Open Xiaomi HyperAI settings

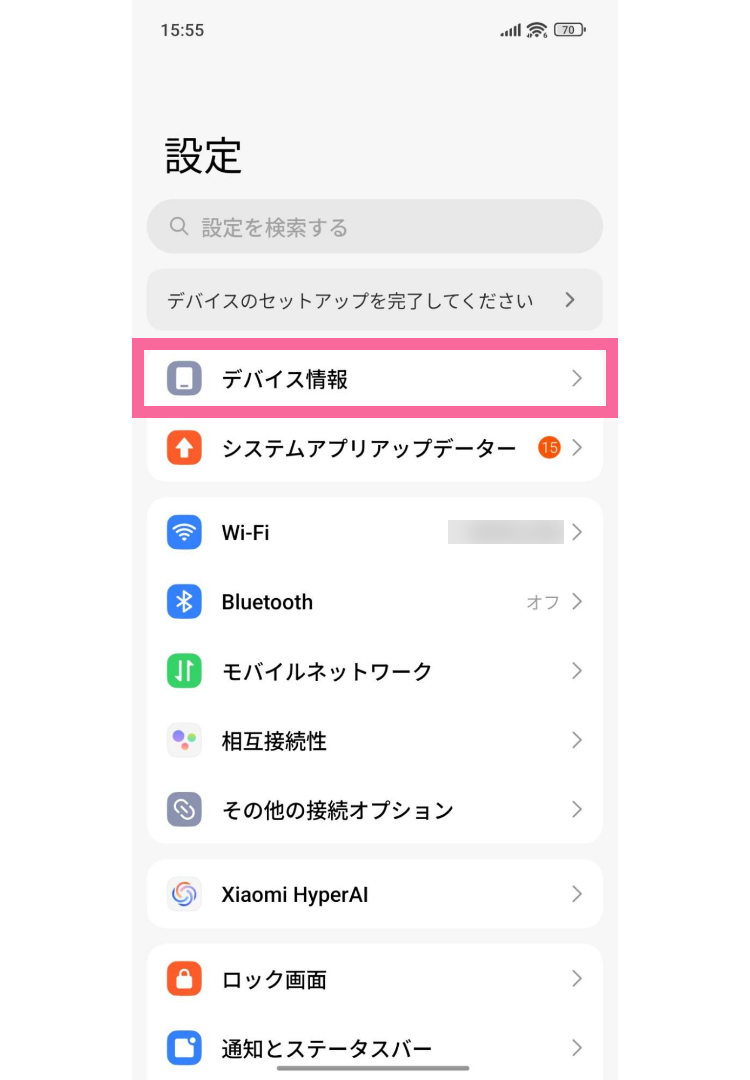374,894
